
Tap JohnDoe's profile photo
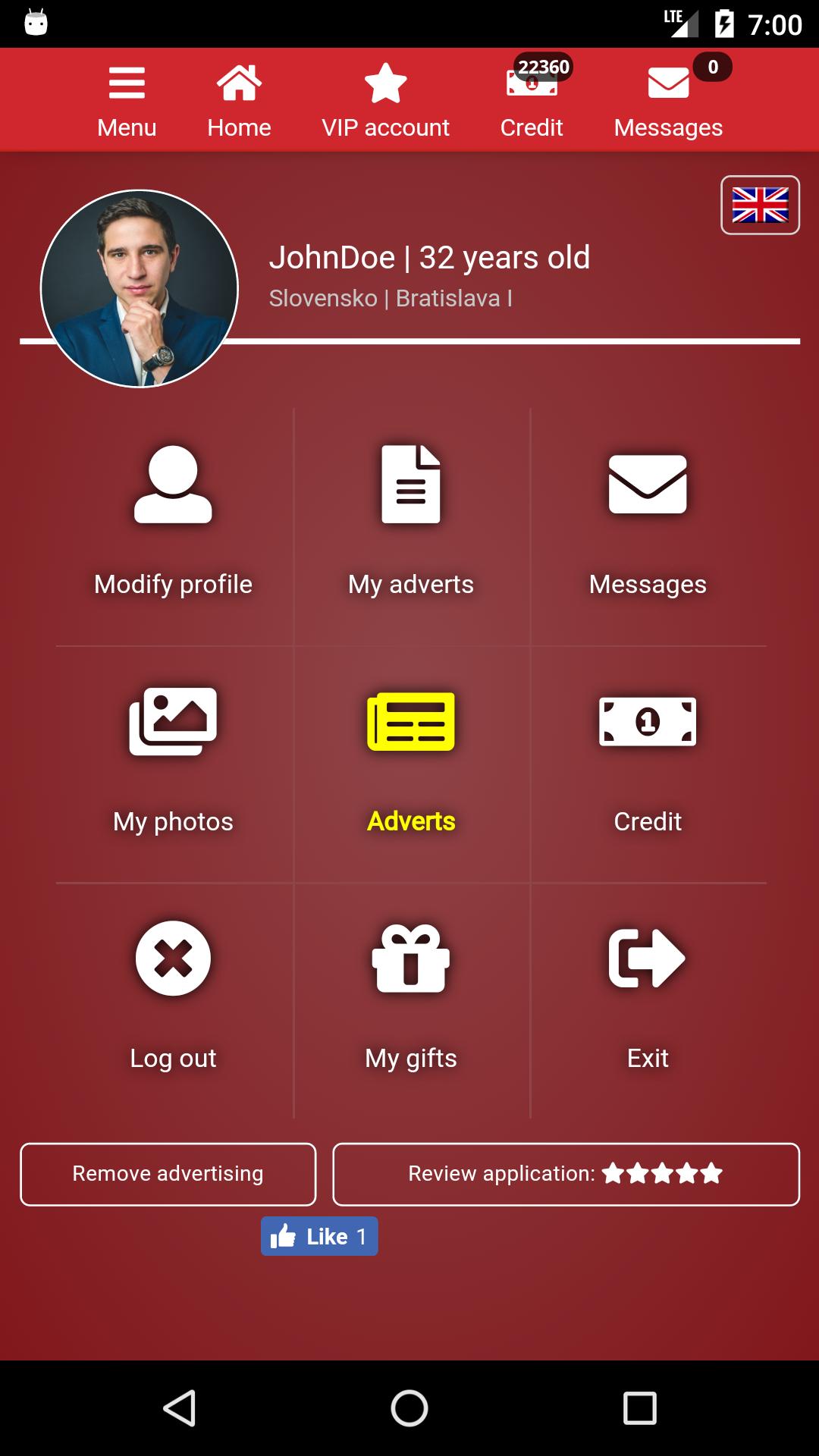(x=140, y=289)
